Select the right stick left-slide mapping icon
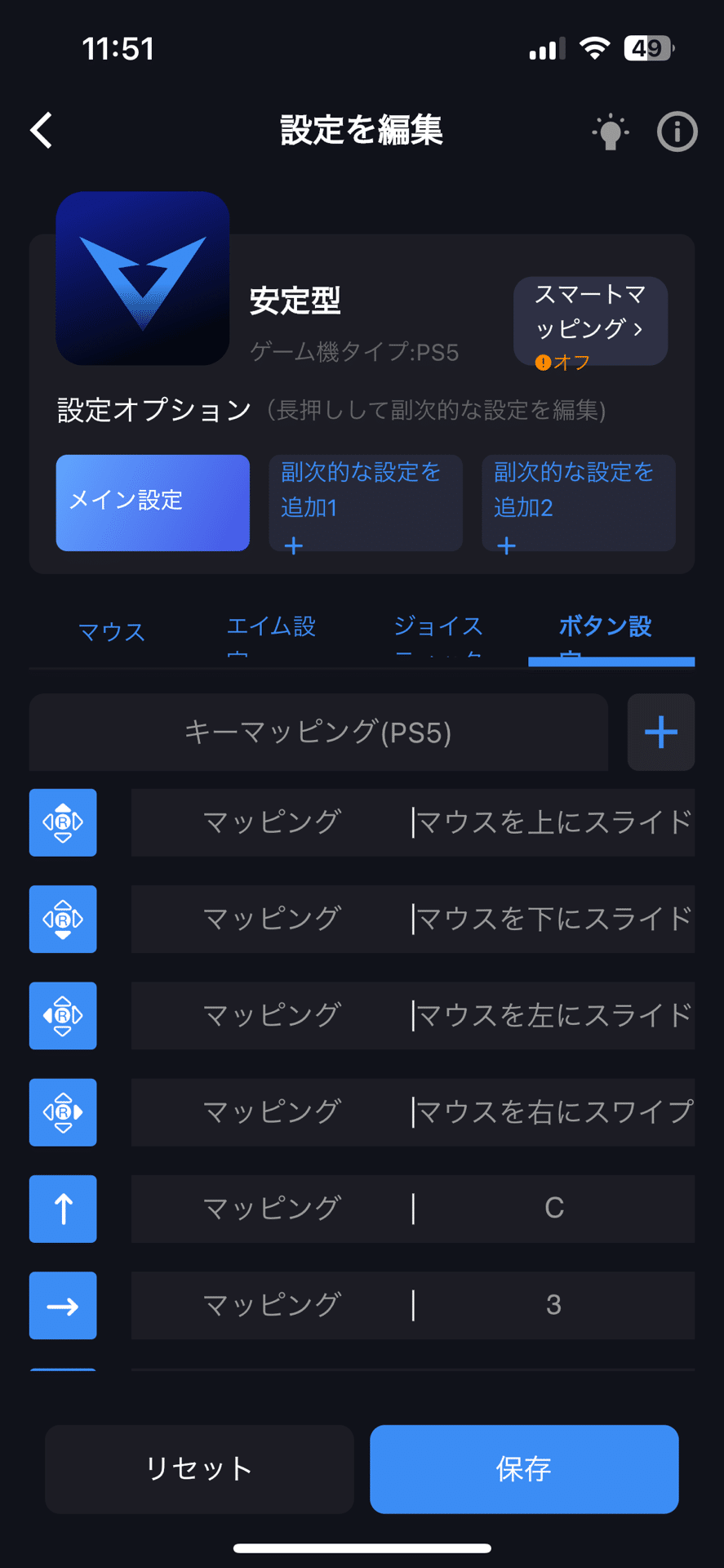This screenshot has height=1568, width=724. pyautogui.click(x=63, y=1015)
